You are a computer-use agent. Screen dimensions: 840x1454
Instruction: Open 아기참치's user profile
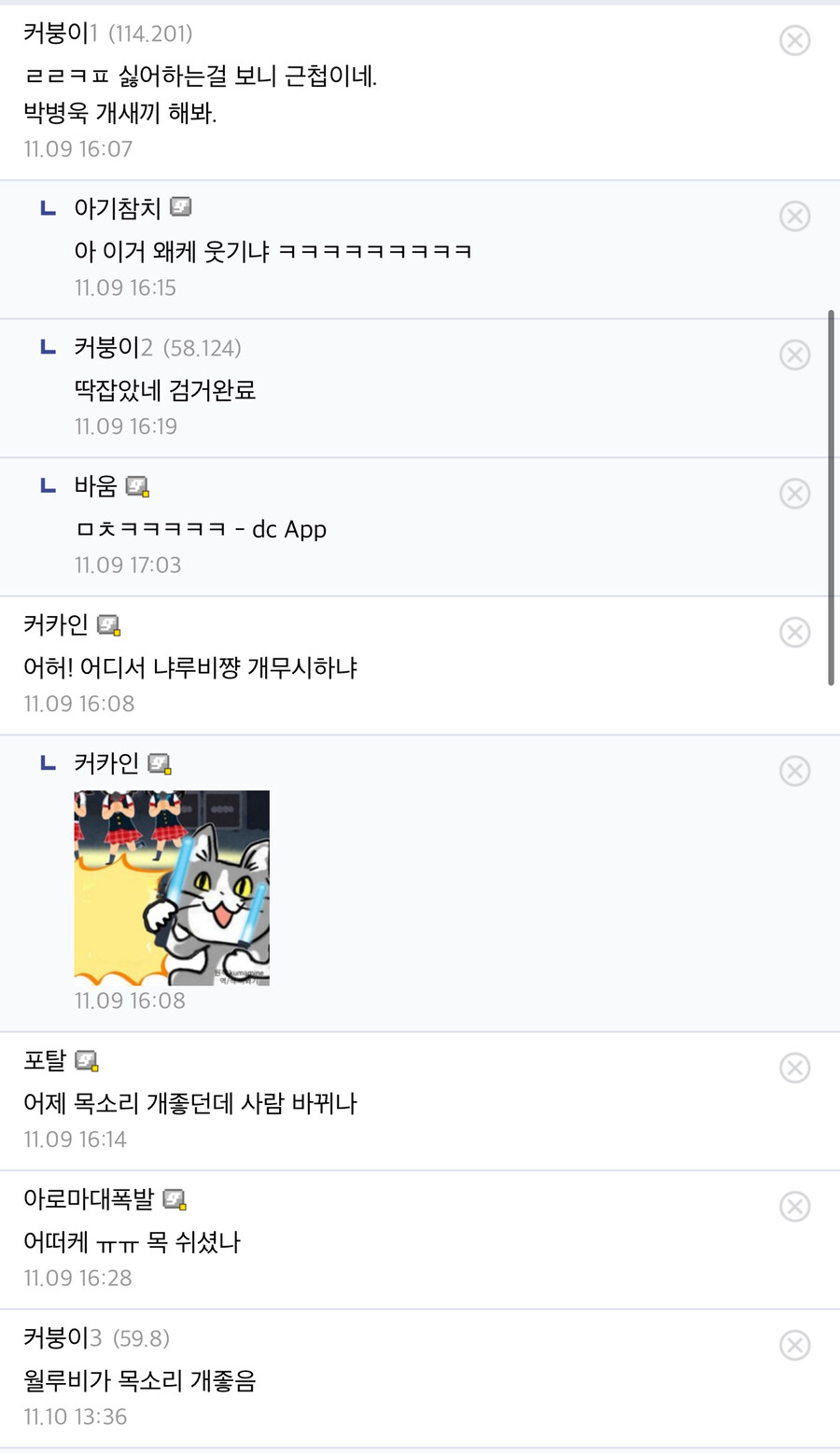coord(118,208)
